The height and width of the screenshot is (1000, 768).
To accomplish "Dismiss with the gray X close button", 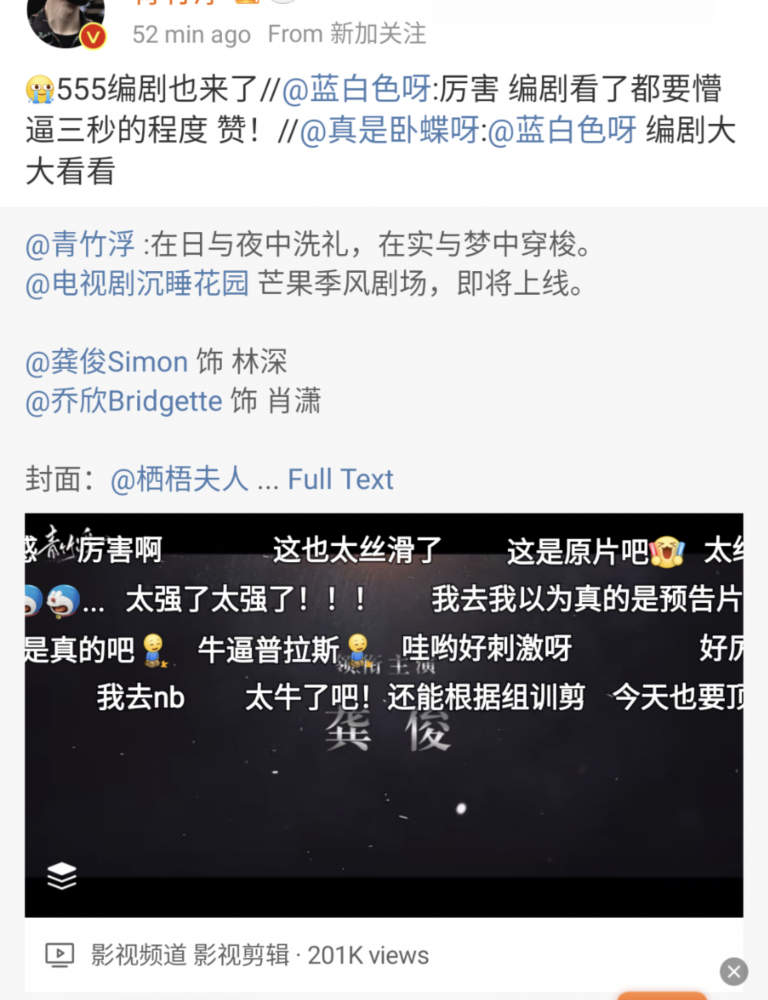I will coord(734,970).
